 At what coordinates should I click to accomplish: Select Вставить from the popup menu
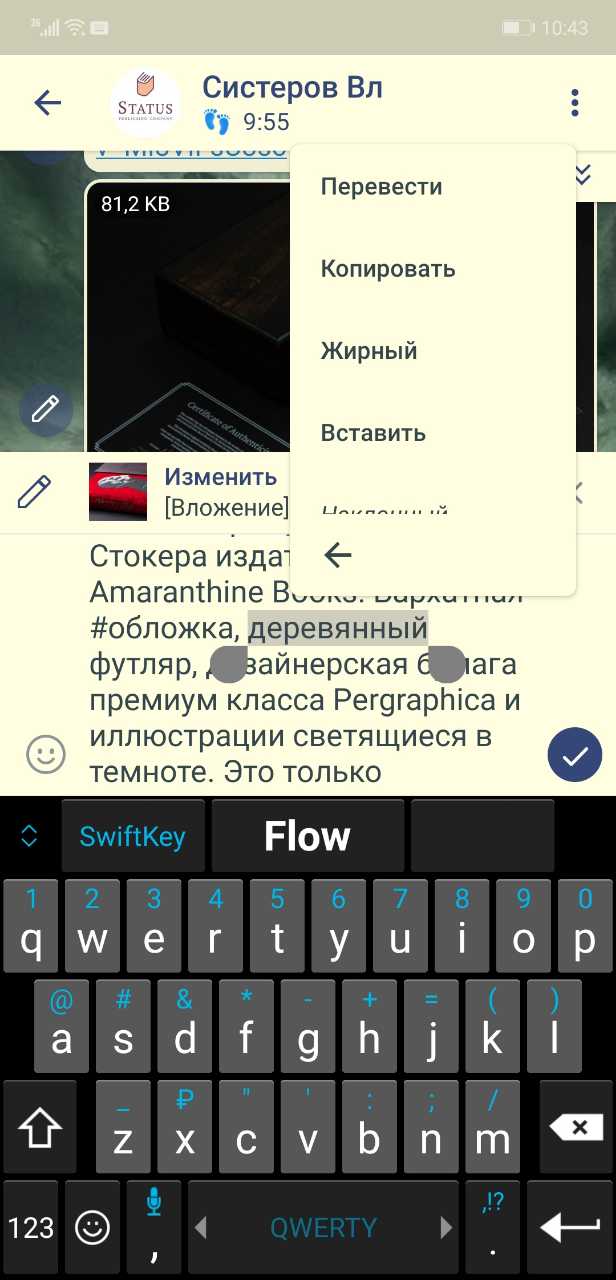[373, 433]
